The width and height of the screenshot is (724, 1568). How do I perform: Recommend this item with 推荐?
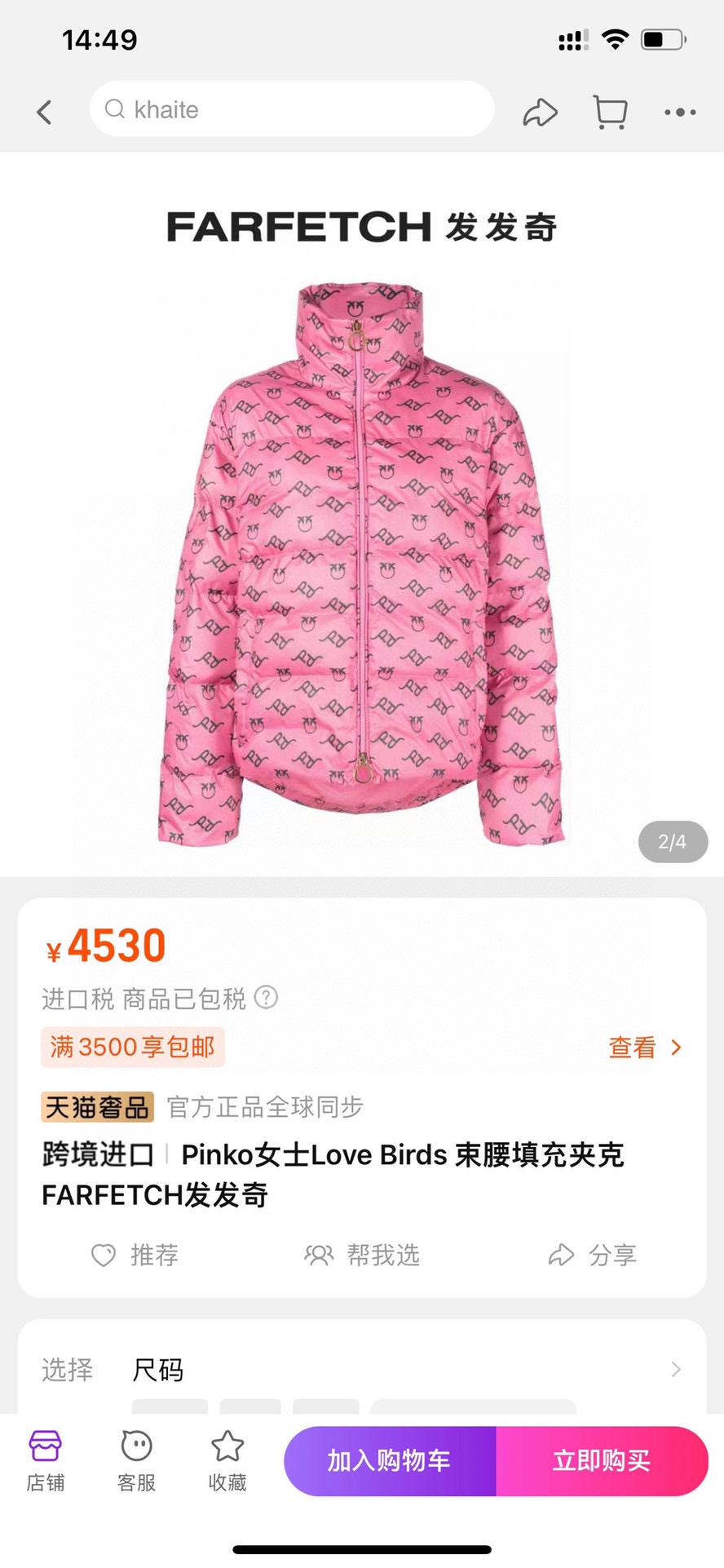(x=135, y=1255)
